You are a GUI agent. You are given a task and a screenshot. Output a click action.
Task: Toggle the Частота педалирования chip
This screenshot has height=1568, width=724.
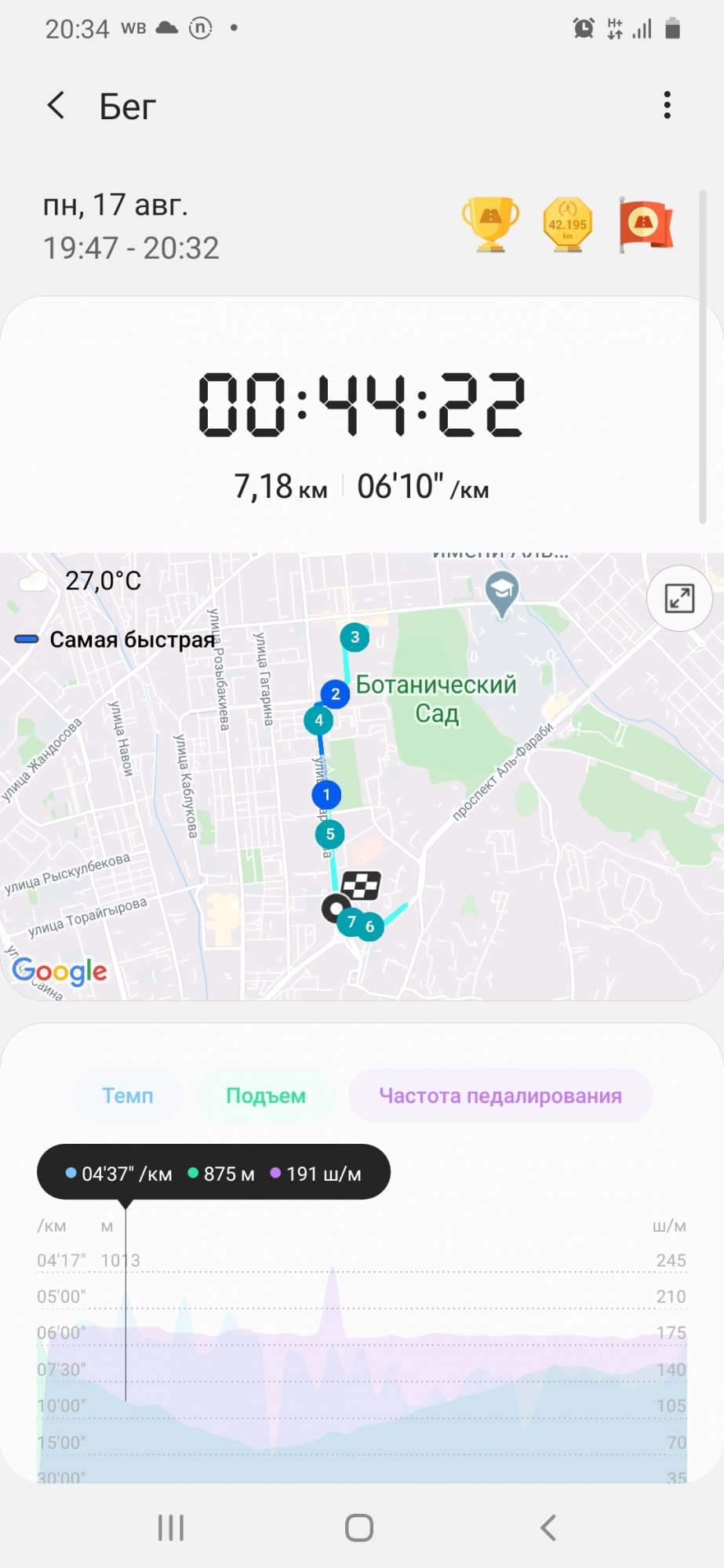tap(500, 1095)
